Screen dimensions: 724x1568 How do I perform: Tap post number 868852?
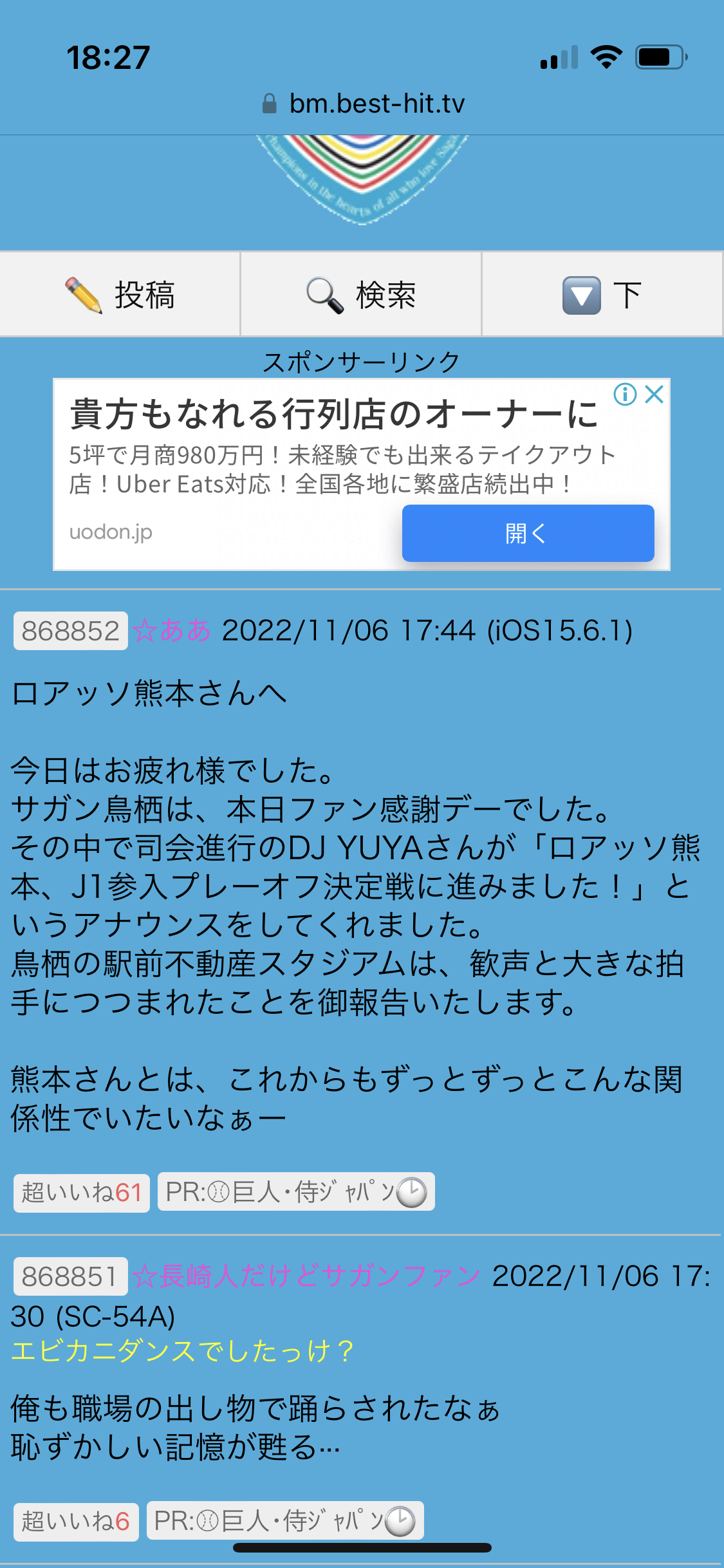71,631
